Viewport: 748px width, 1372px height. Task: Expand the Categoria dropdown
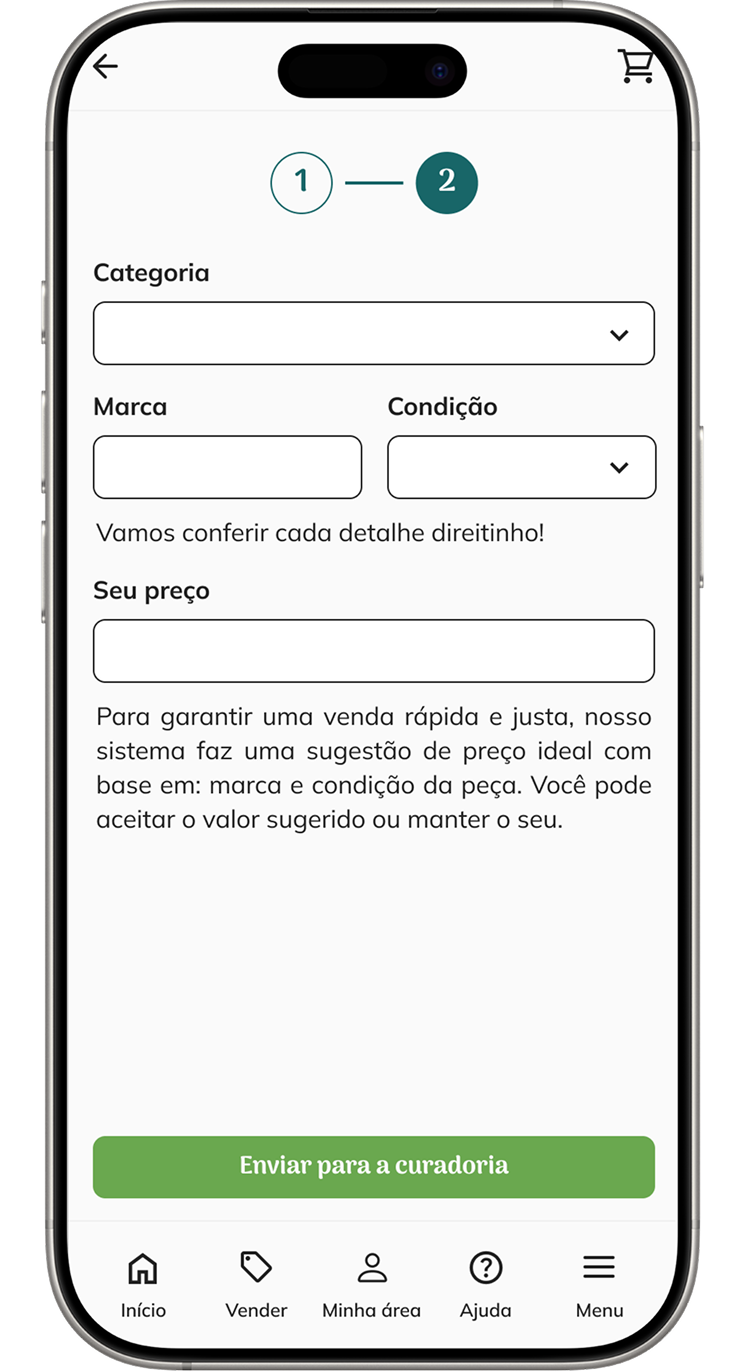(x=373, y=333)
